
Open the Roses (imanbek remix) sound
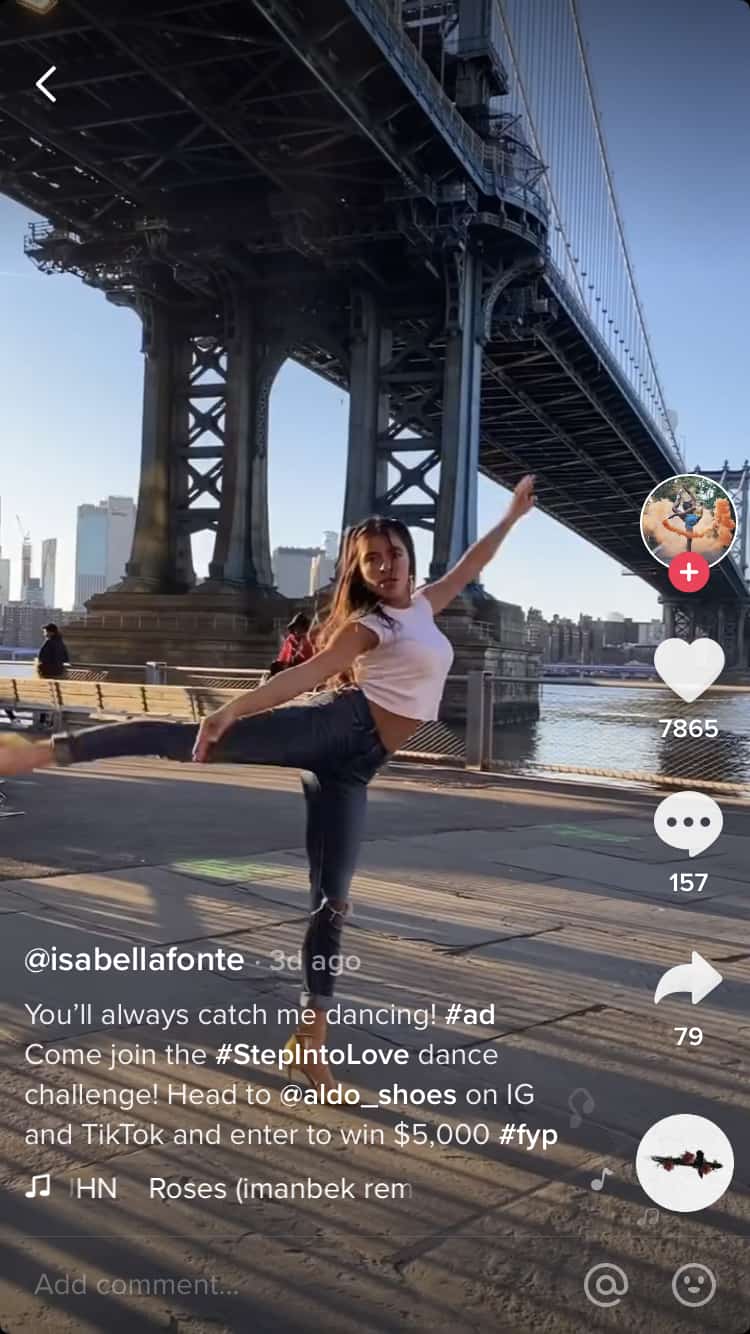[279, 1188]
